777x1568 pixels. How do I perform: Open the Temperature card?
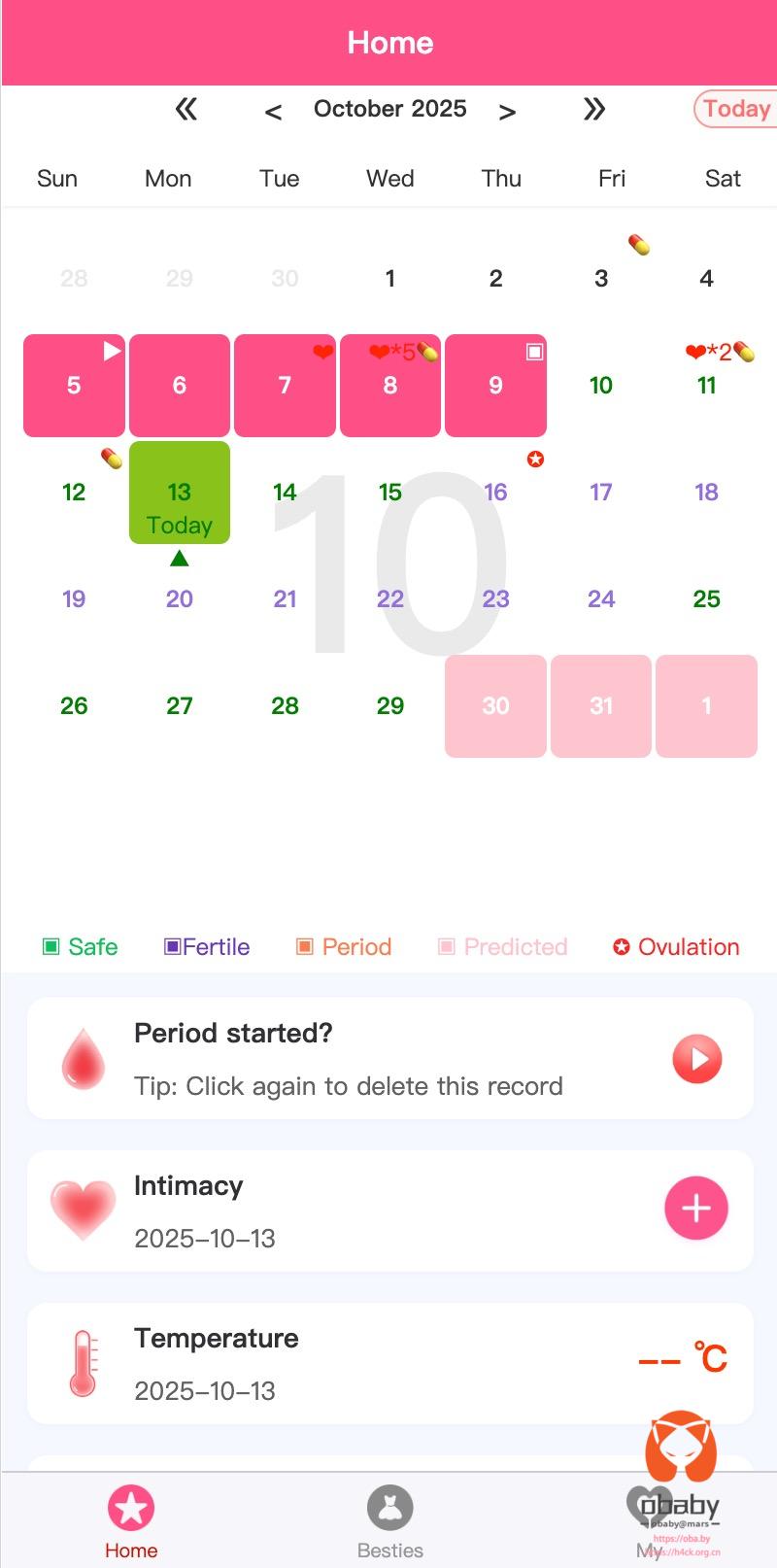tap(389, 1363)
